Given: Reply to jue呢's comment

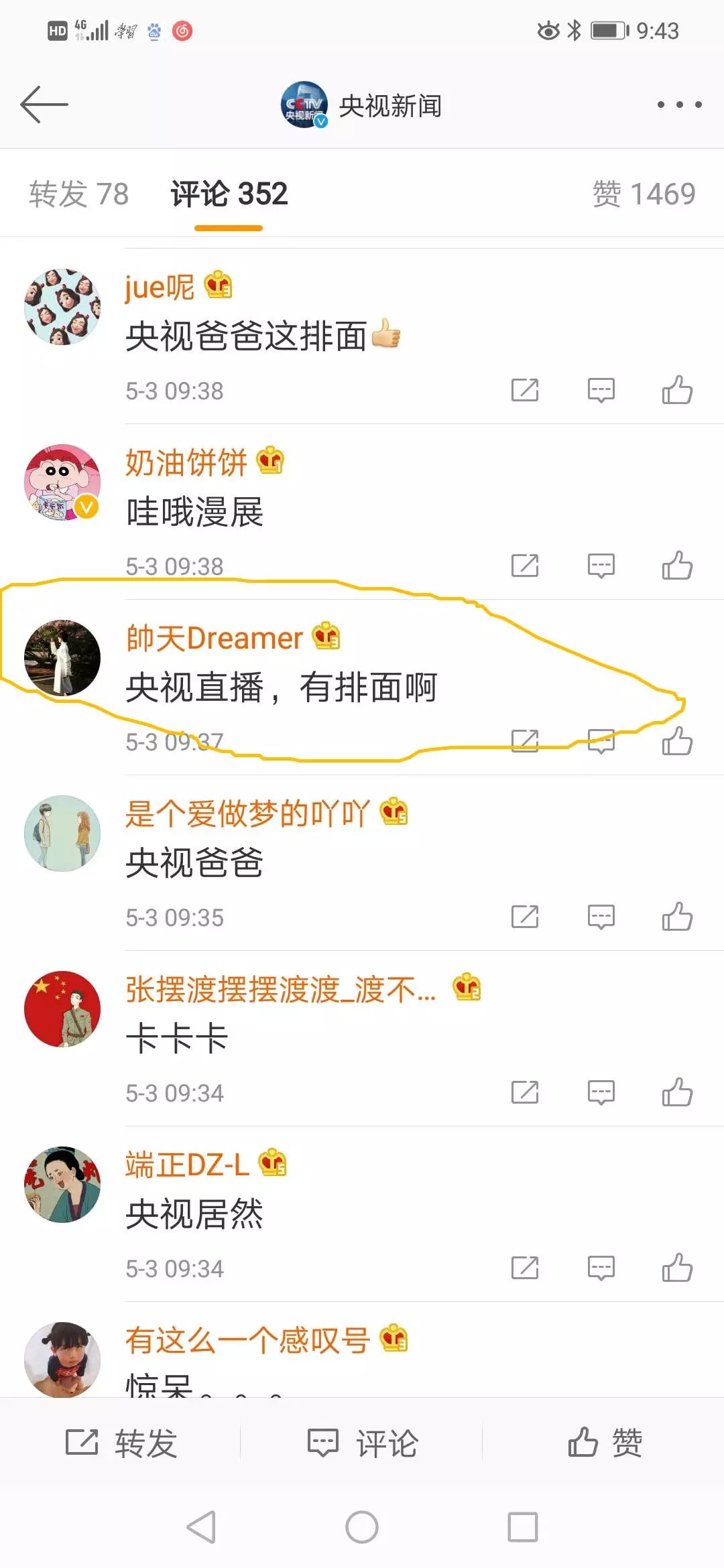Looking at the screenshot, I should (x=601, y=390).
